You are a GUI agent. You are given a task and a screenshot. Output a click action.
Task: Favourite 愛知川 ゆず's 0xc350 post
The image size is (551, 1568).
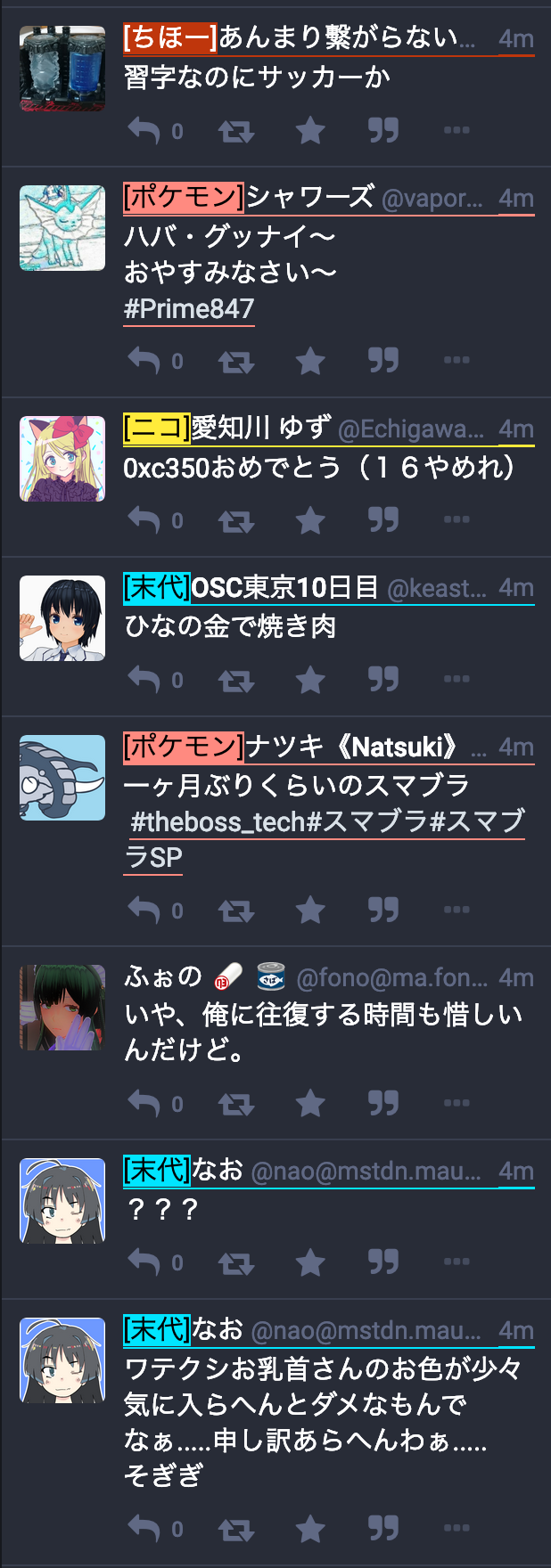point(310,520)
